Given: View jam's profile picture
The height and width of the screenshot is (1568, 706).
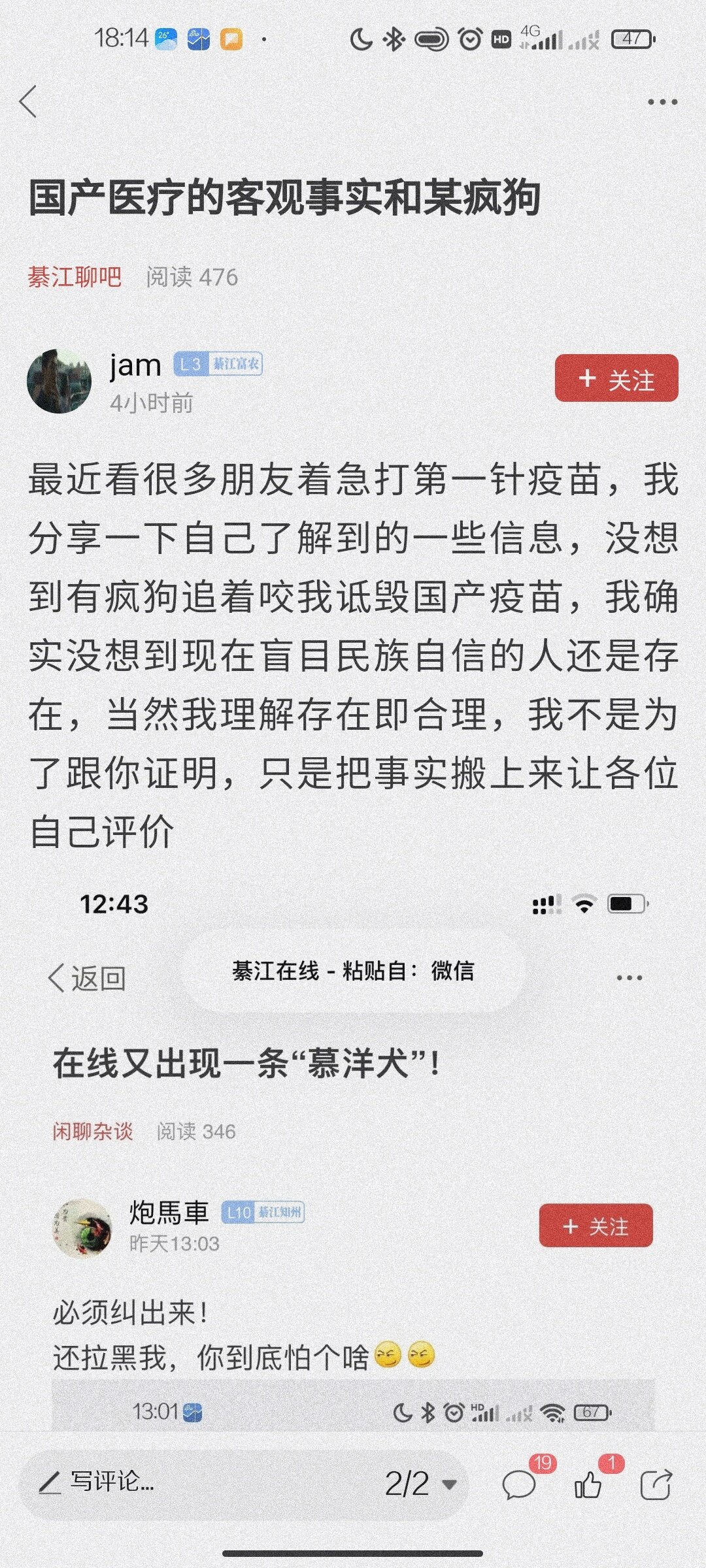Looking at the screenshot, I should tap(59, 382).
